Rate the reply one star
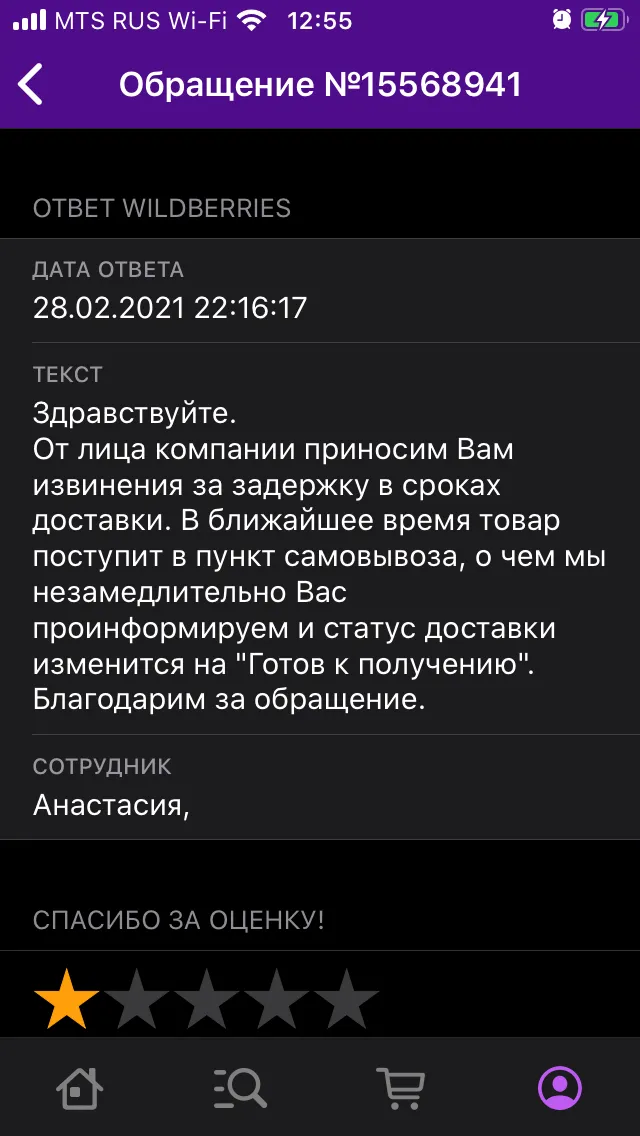 coord(67,998)
